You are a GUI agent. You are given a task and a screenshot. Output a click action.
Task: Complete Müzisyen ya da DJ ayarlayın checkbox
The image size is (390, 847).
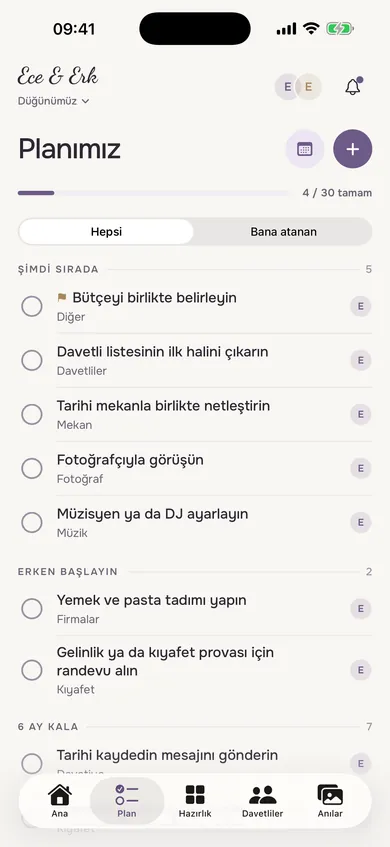pos(32,522)
